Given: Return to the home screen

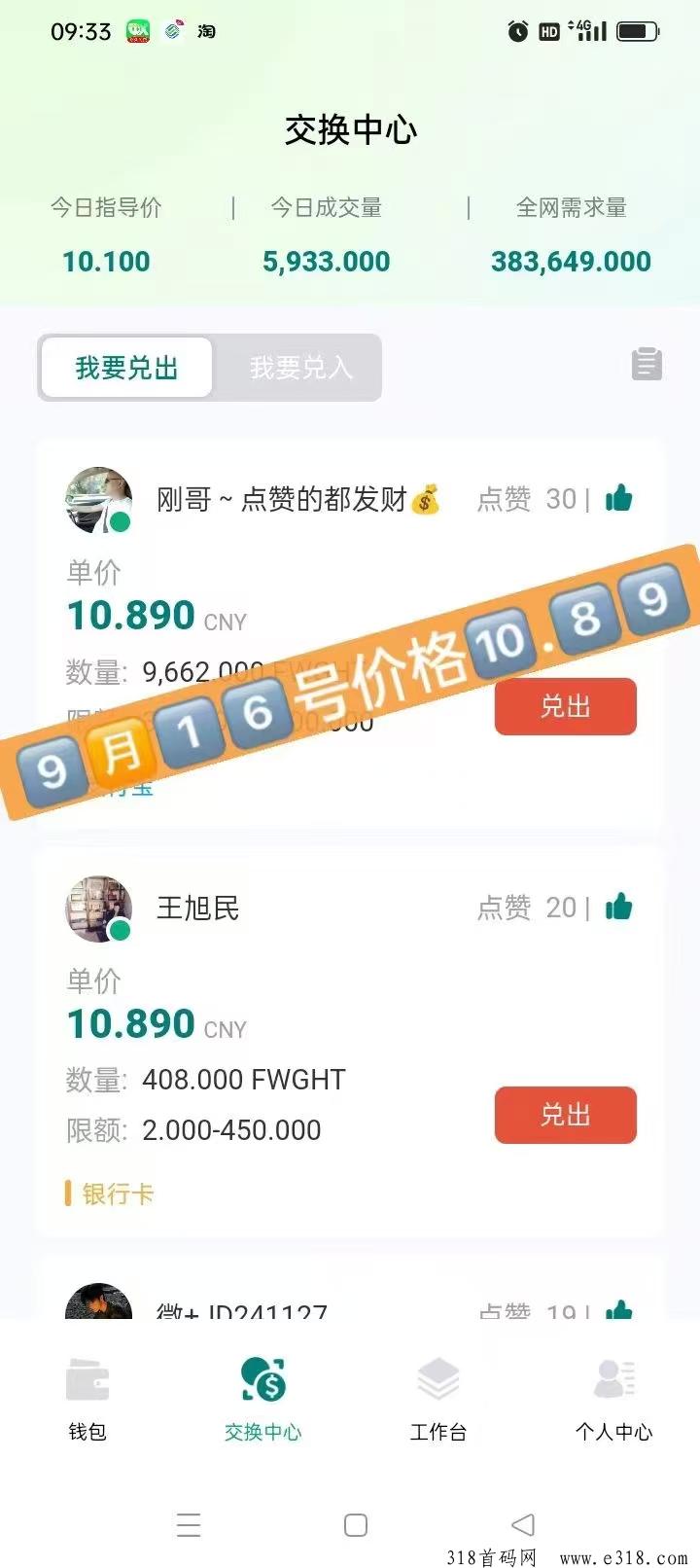Looking at the screenshot, I should tap(356, 1524).
